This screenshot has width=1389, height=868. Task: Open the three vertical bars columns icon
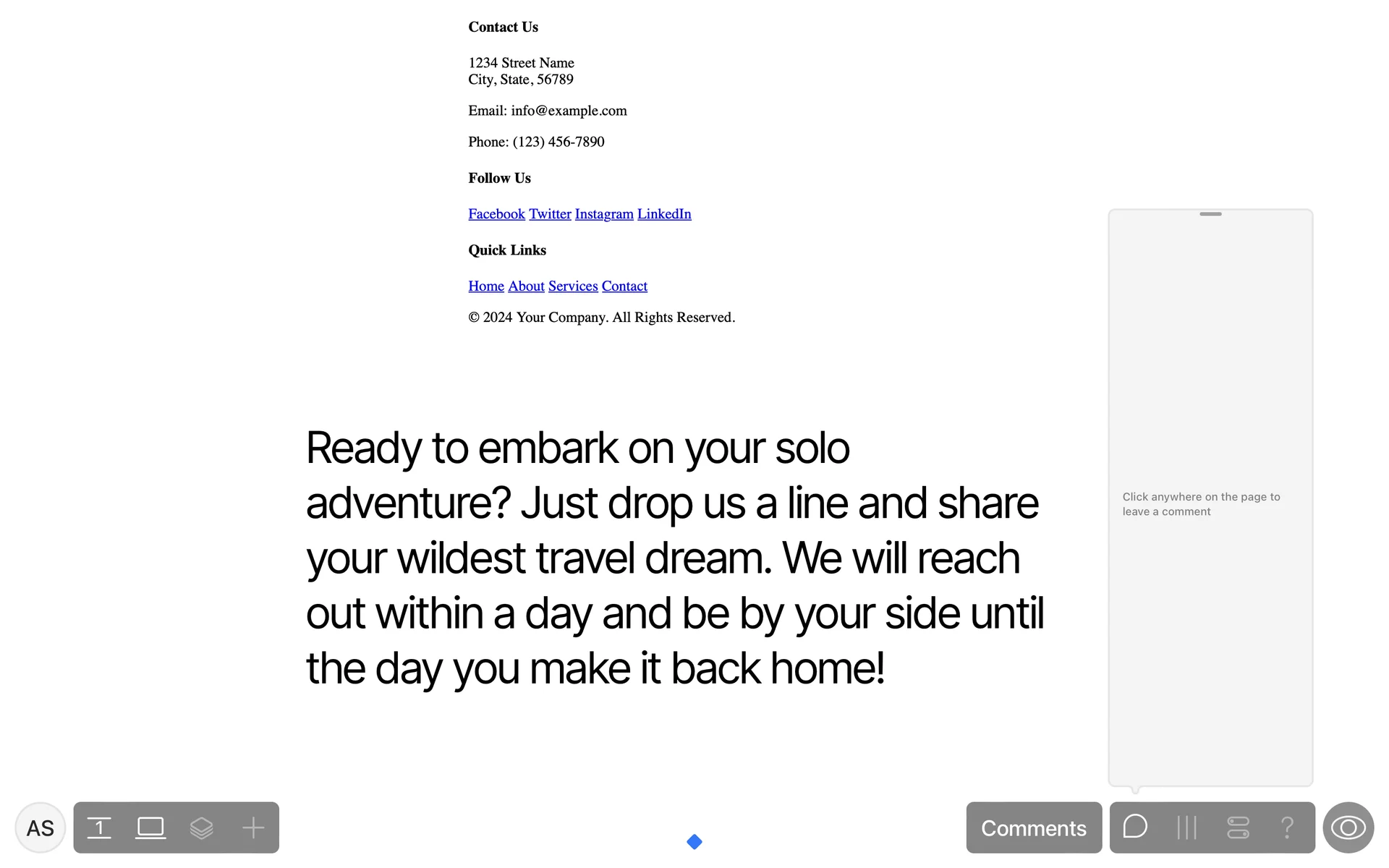pyautogui.click(x=1186, y=827)
